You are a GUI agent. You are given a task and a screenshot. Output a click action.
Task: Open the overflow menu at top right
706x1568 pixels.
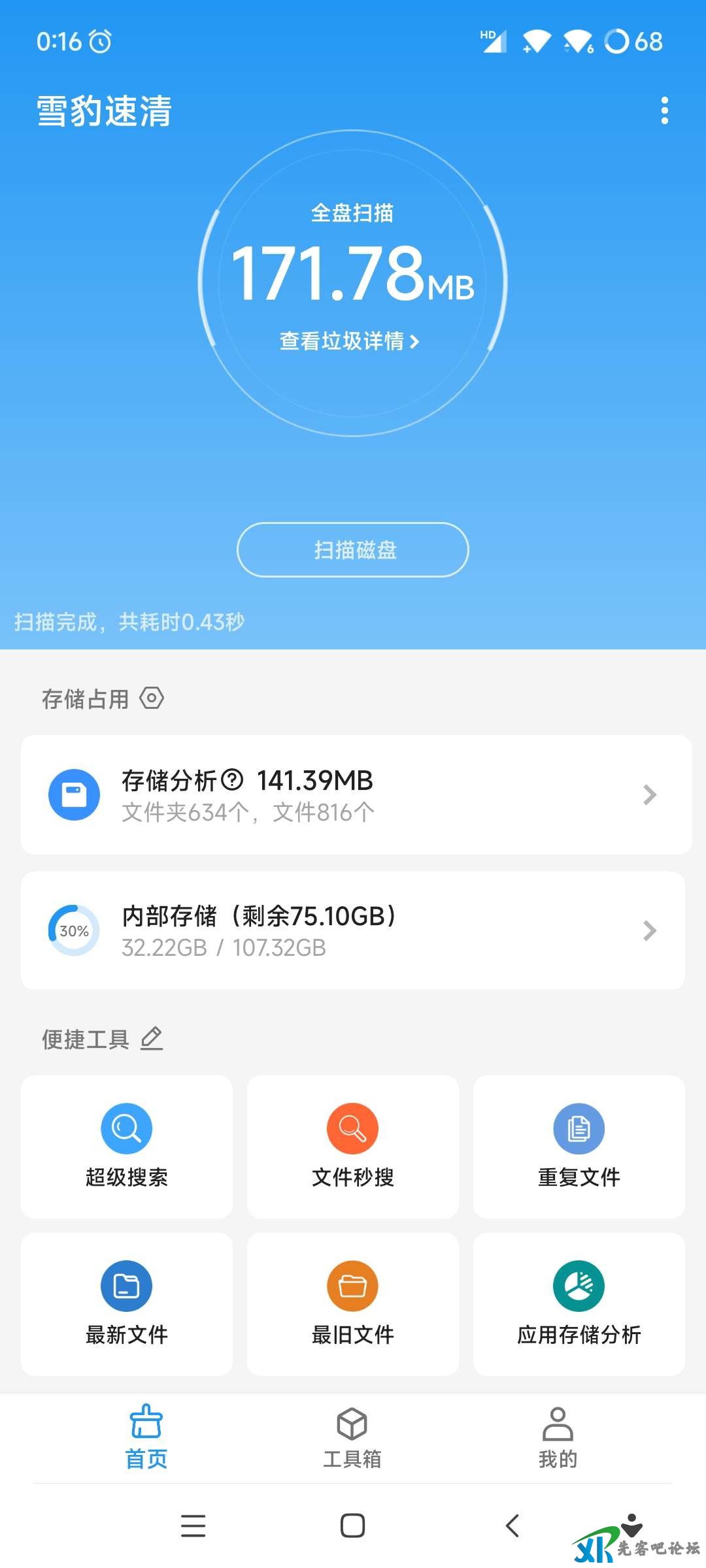coord(665,111)
